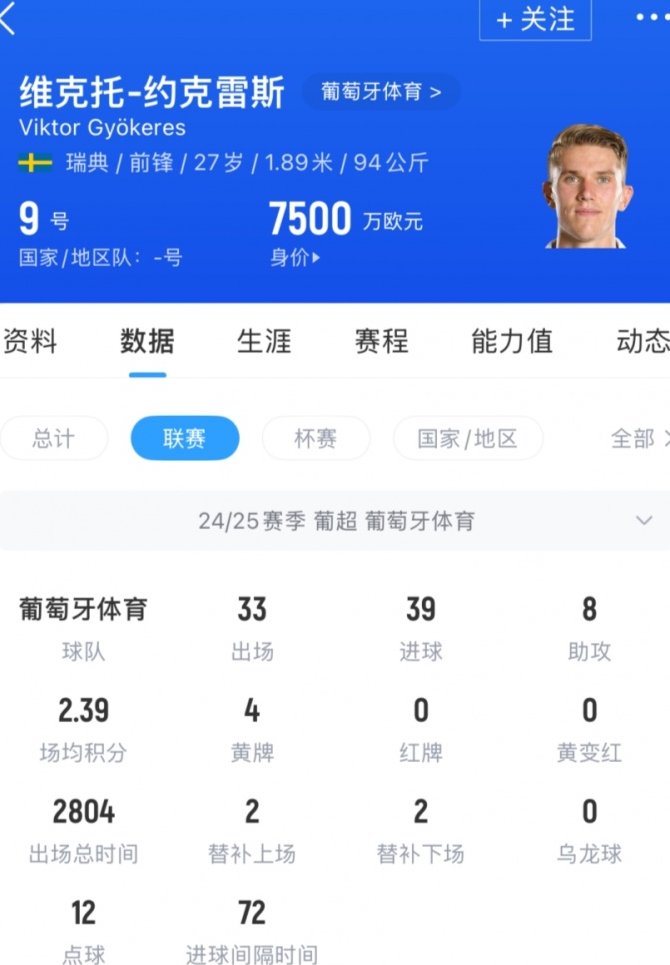Switch to the 资料 tab
This screenshot has height=965, width=670.
(x=30, y=341)
